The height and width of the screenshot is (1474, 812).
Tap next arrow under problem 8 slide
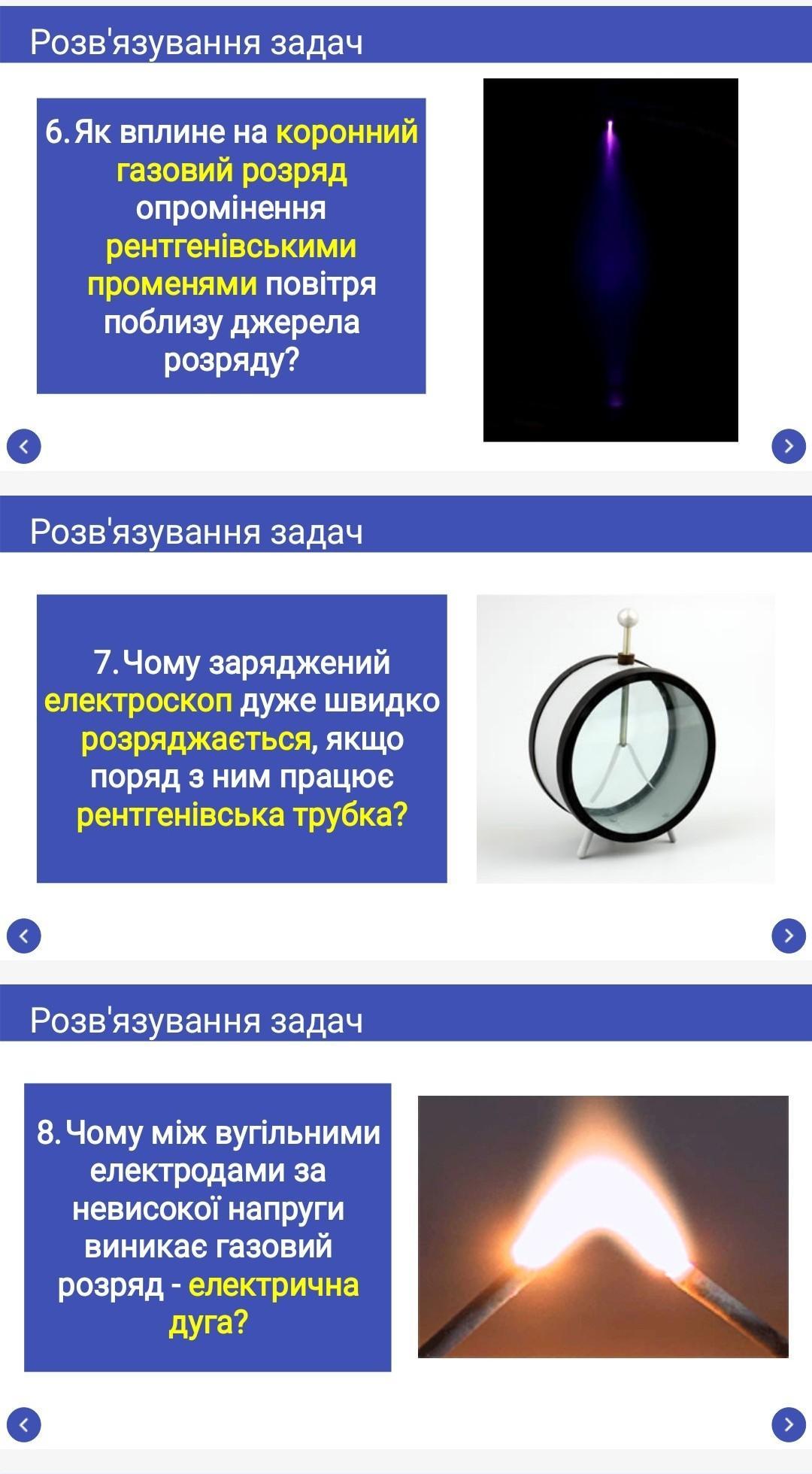(789, 1425)
